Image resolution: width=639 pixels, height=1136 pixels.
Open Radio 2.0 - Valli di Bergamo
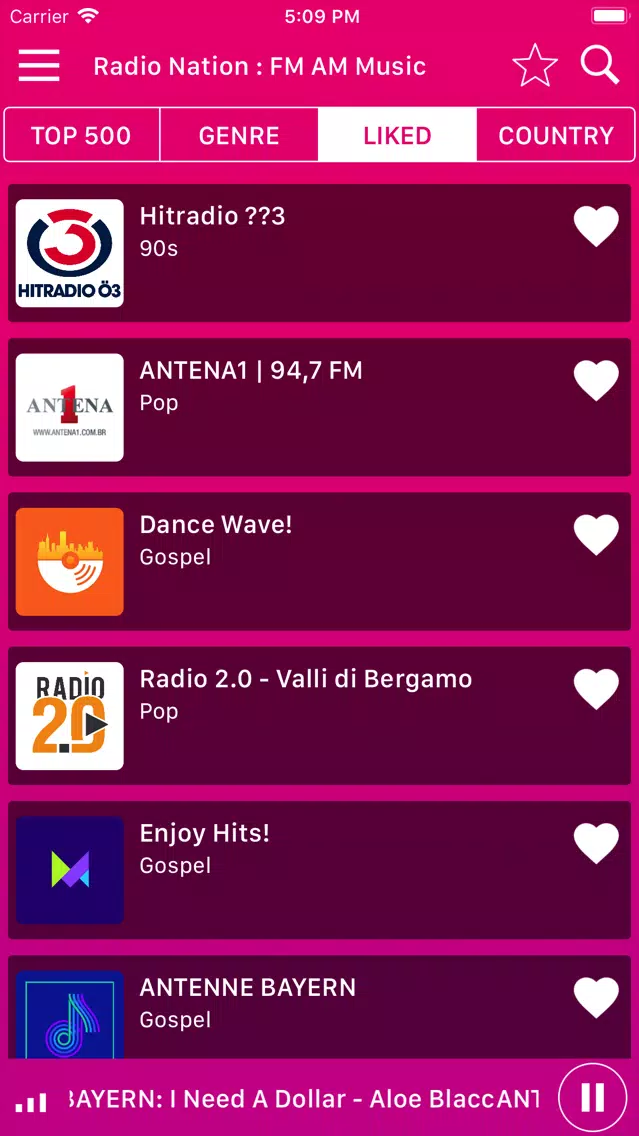[x=320, y=716]
